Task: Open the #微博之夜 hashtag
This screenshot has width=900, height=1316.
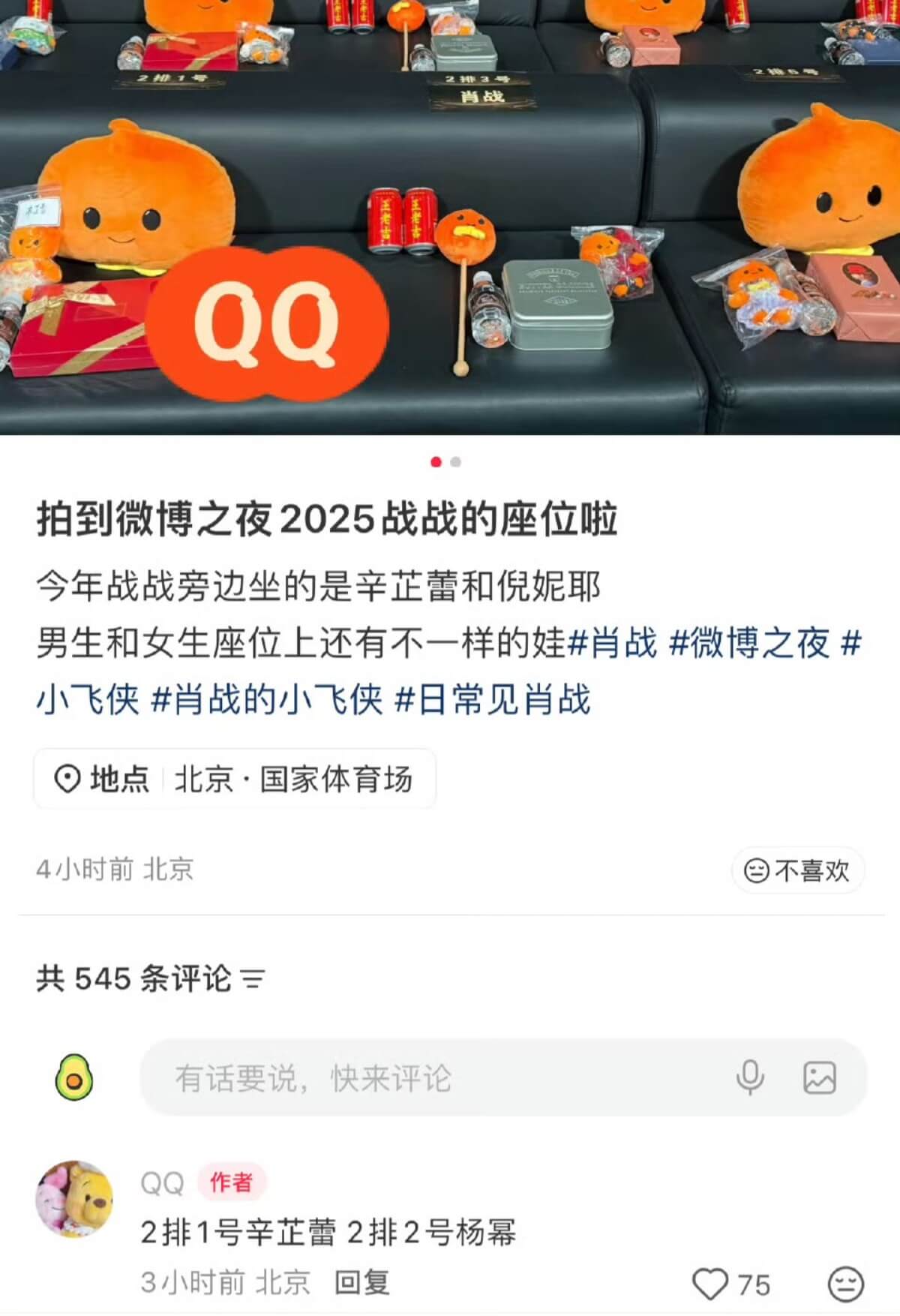Action: (x=748, y=644)
